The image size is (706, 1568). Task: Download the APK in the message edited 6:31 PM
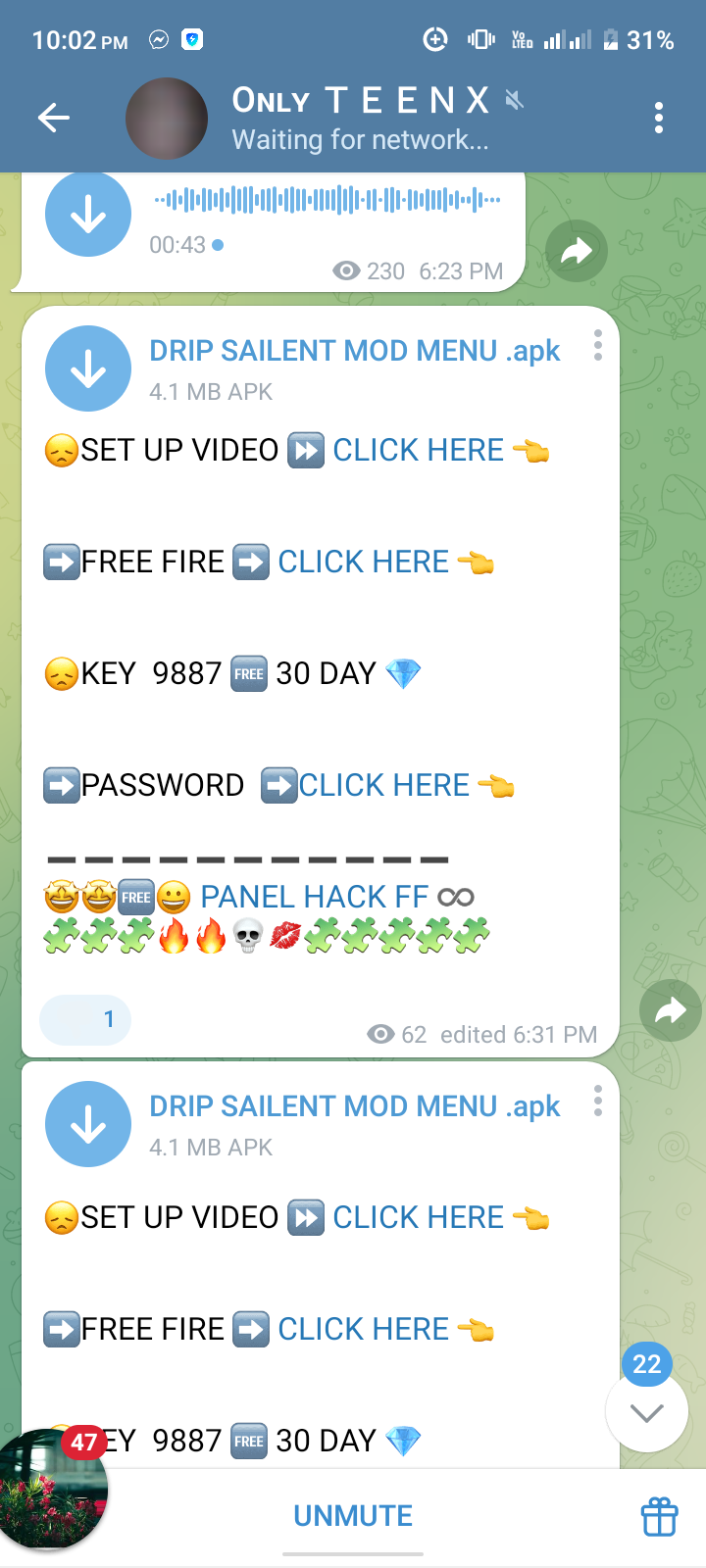(x=88, y=368)
